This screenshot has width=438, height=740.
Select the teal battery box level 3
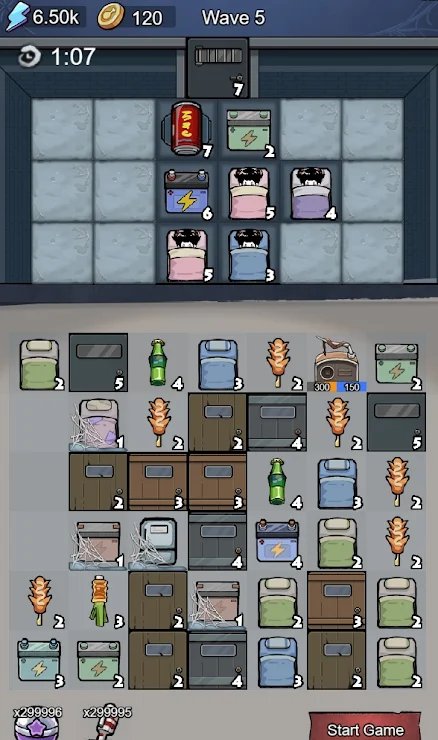tap(39, 660)
